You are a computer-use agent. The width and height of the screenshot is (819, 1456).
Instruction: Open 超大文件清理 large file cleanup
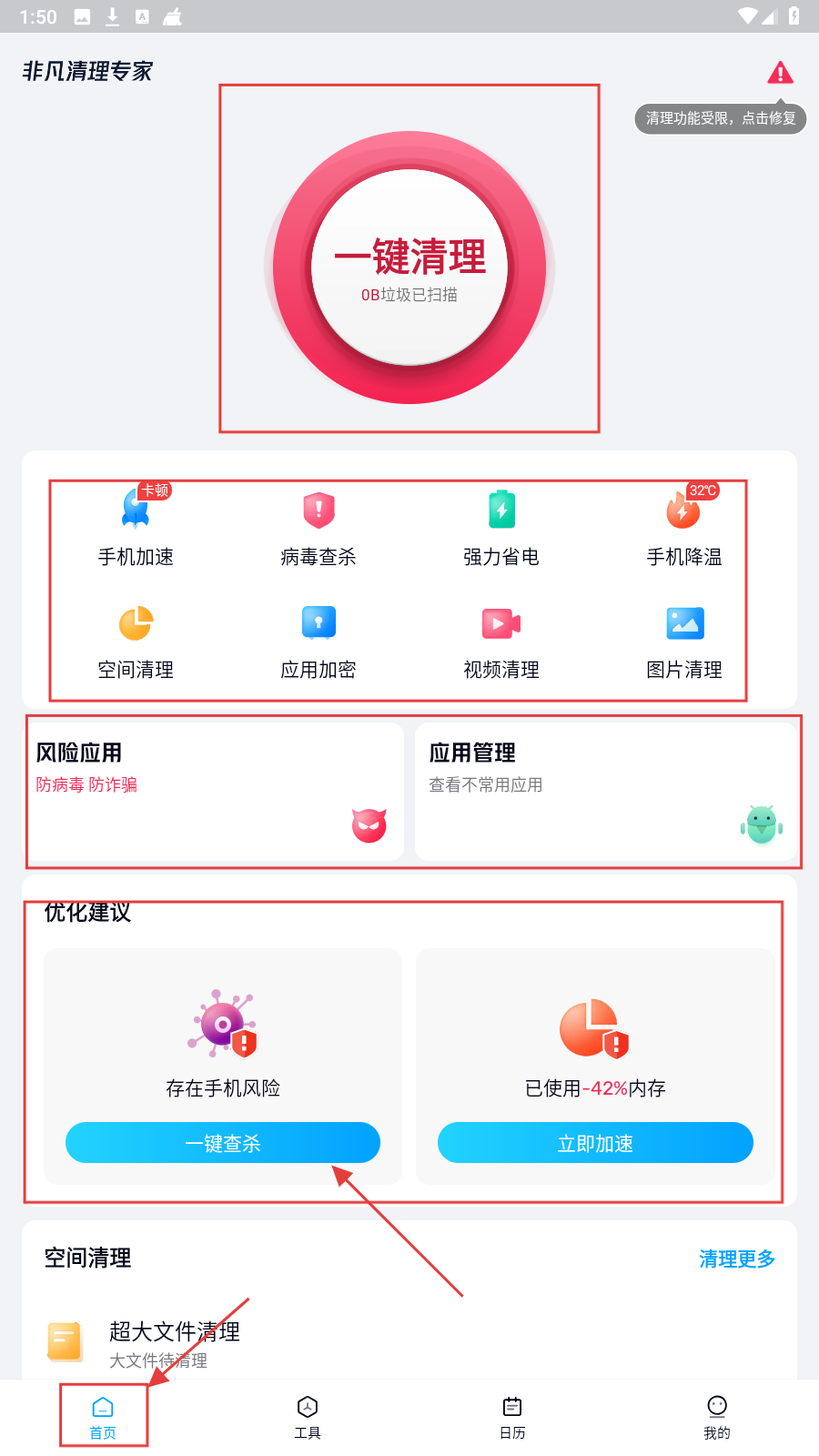click(x=174, y=1342)
